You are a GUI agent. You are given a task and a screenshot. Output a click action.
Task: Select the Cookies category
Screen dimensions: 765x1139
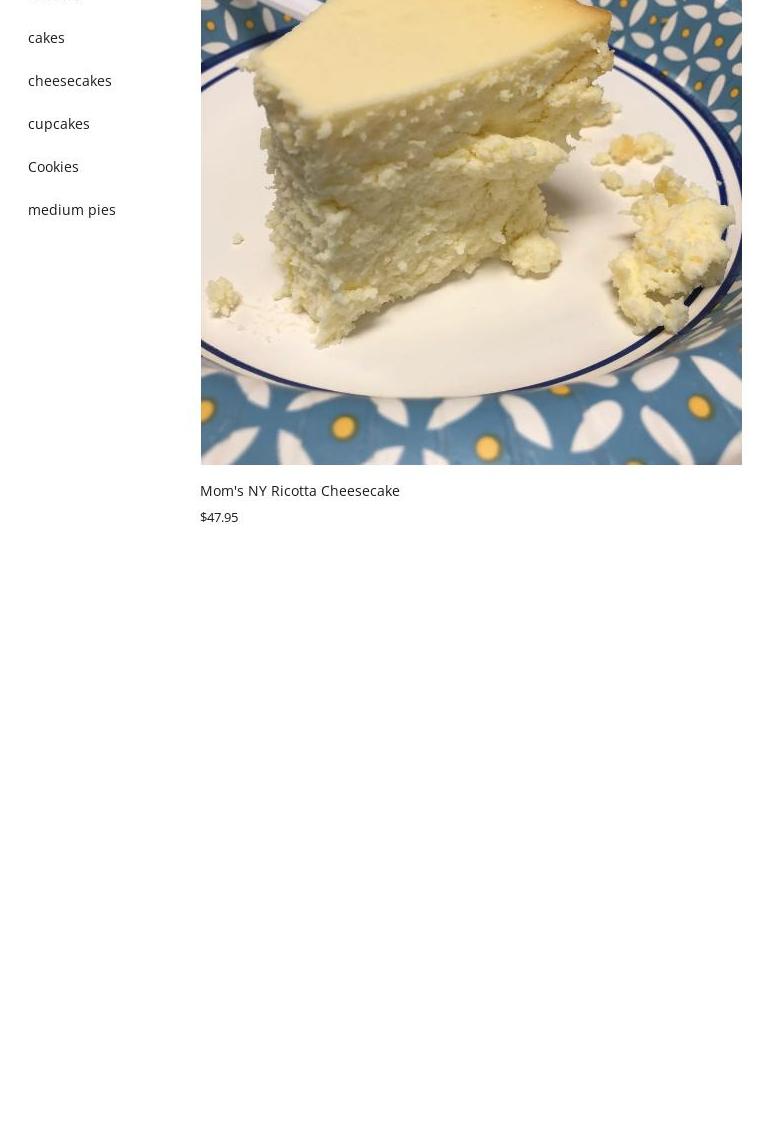[x=53, y=167]
